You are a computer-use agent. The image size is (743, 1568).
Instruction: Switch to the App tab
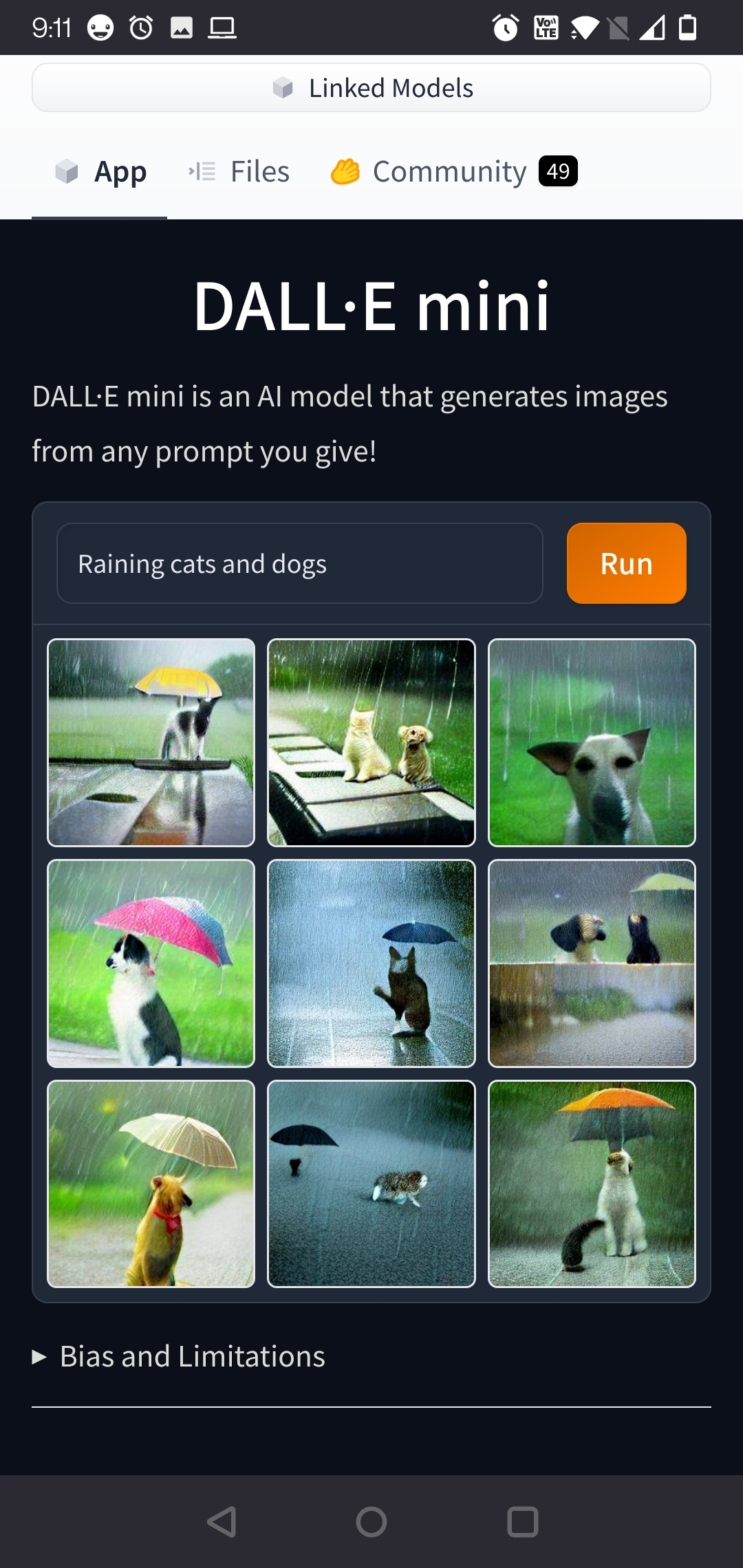click(x=100, y=172)
